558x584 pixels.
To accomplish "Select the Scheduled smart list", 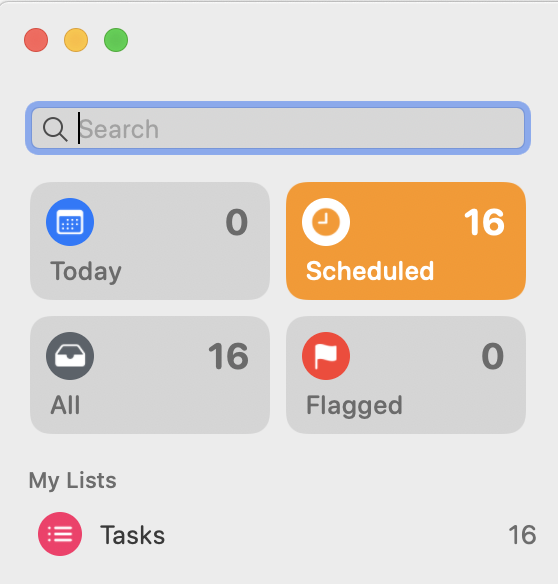I will (x=406, y=241).
